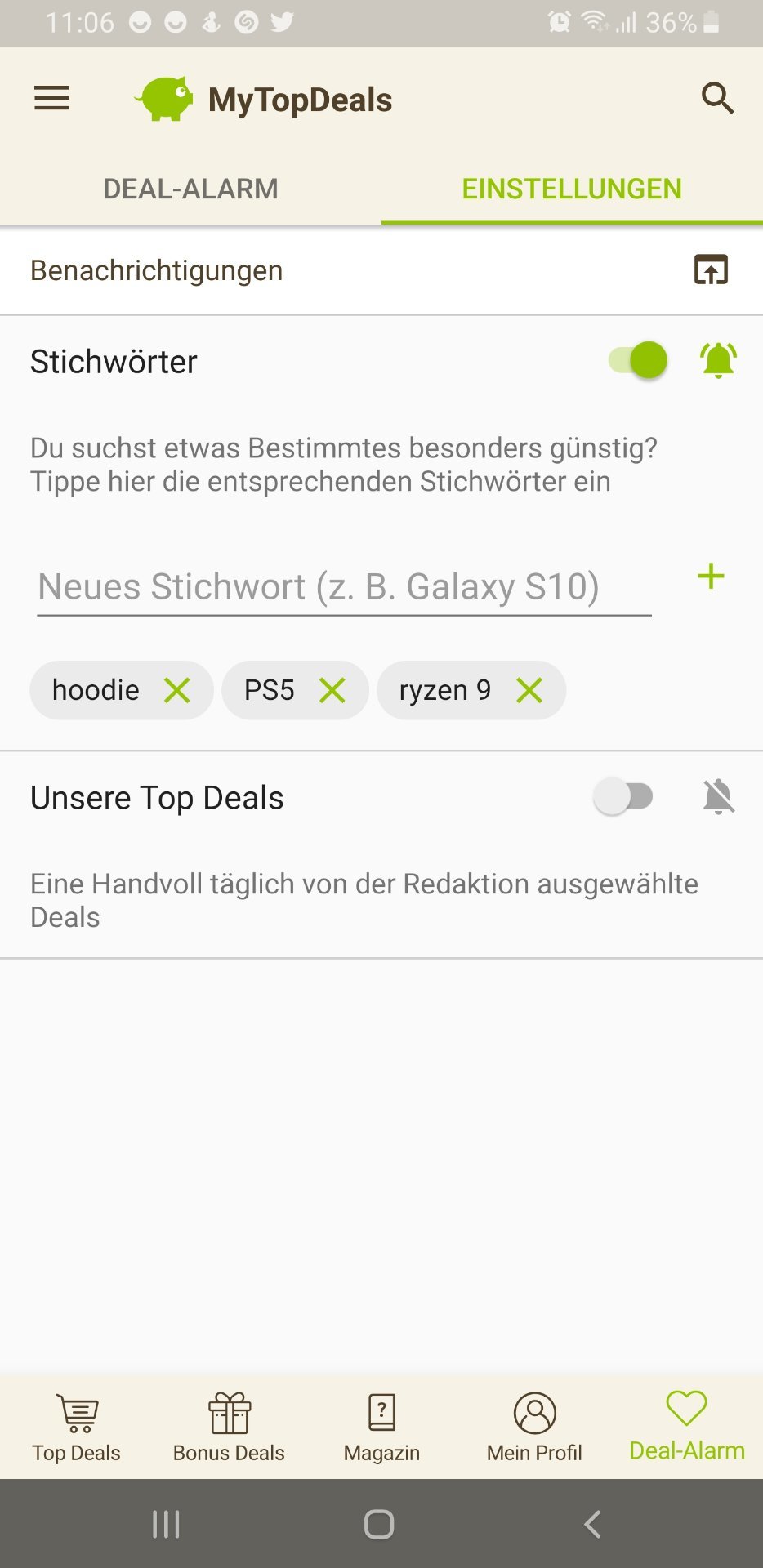Open the Magazin tab
763x1568 pixels.
381,1428
